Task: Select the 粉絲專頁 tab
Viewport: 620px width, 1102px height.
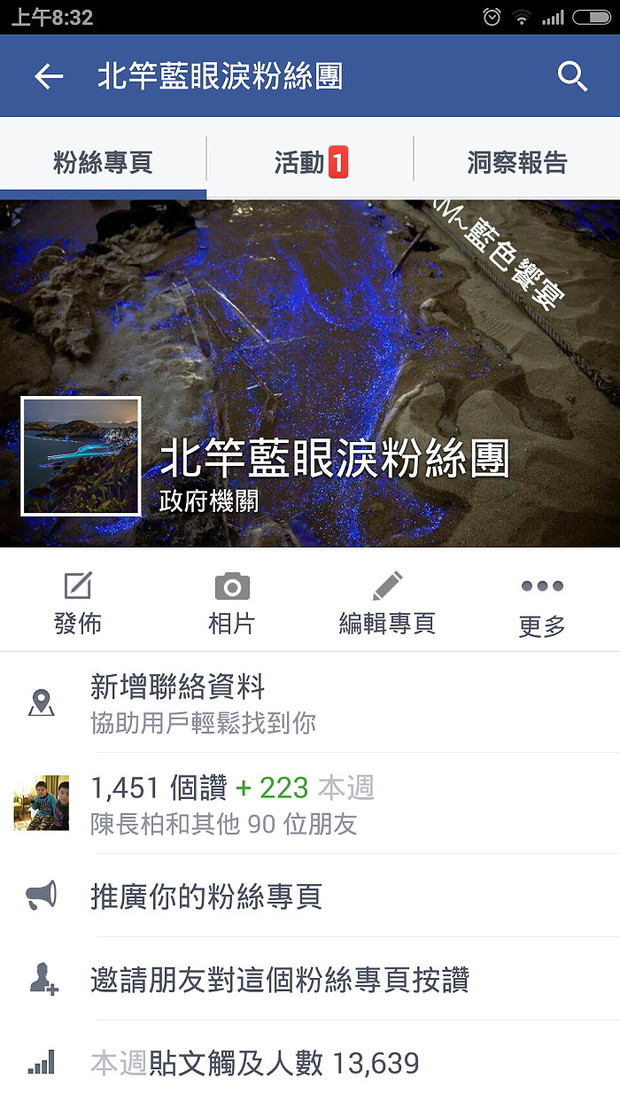Action: pyautogui.click(x=103, y=162)
